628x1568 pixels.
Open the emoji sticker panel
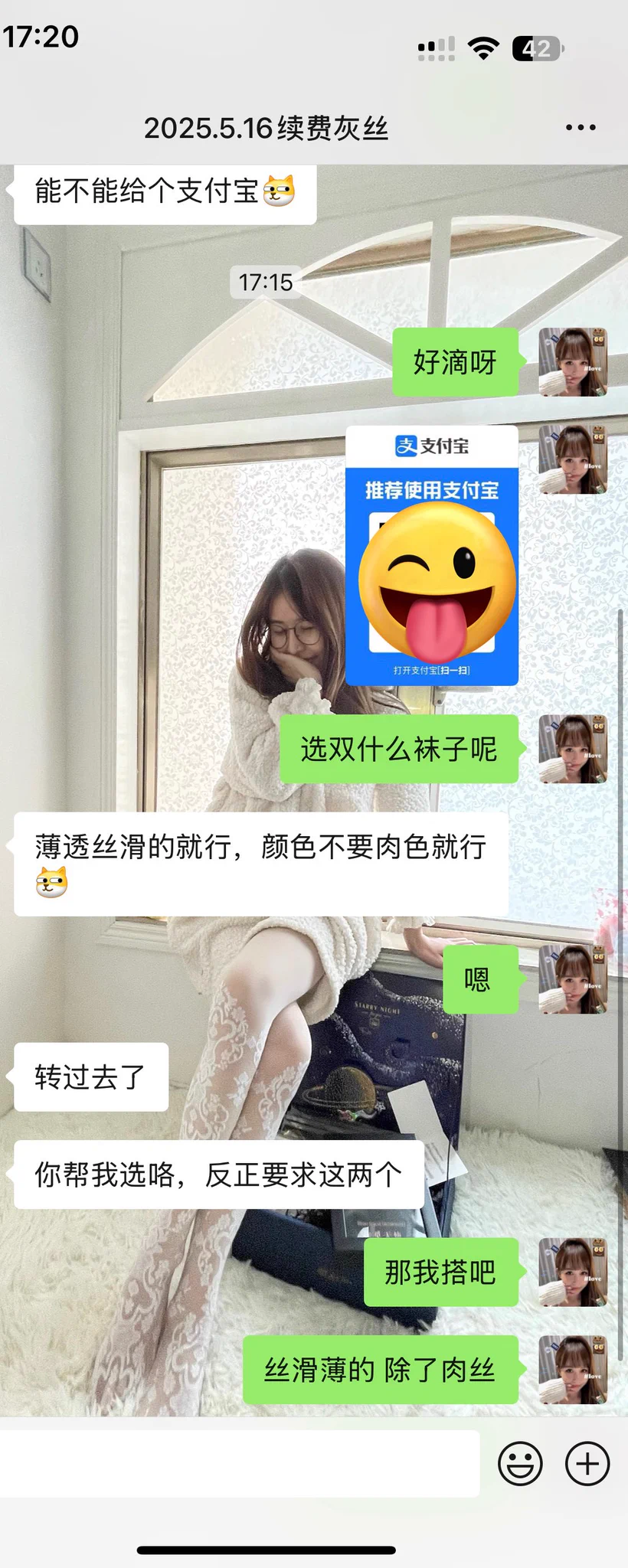520,1464
